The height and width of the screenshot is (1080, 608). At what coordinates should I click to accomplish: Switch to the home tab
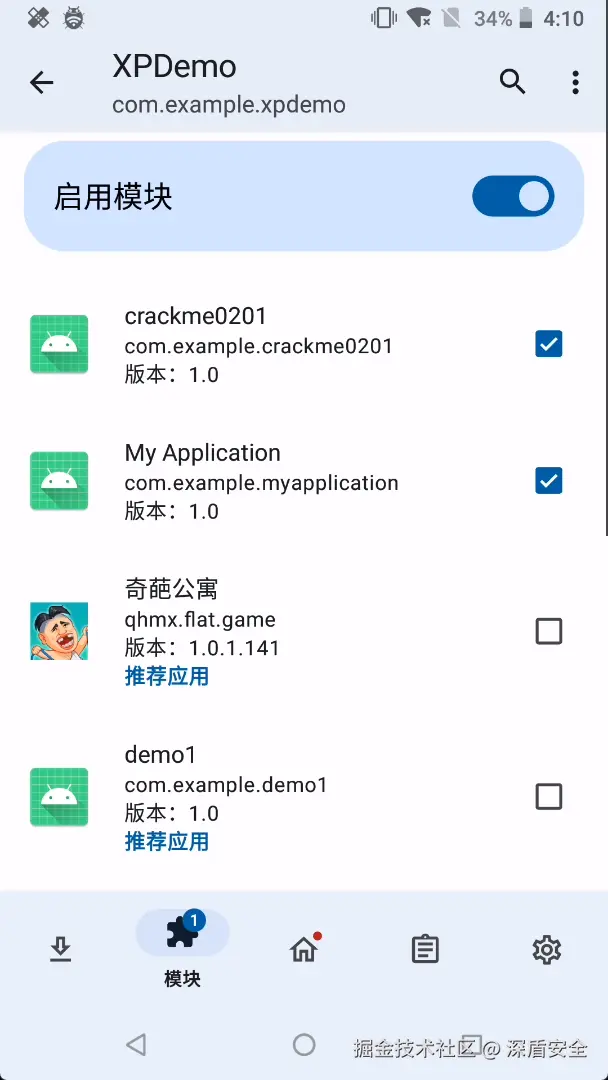coord(304,949)
